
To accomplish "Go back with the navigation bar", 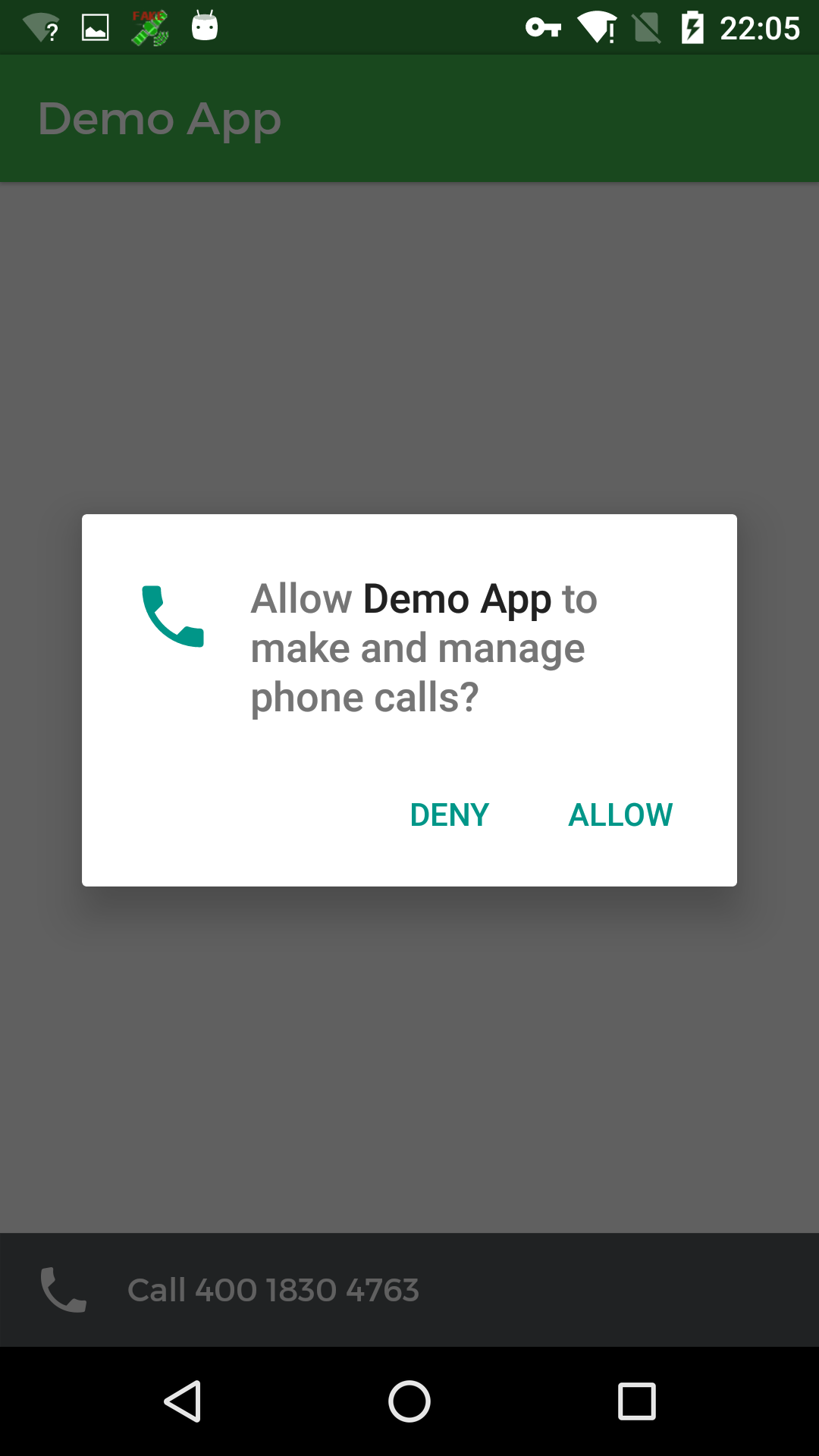I will [x=183, y=1401].
